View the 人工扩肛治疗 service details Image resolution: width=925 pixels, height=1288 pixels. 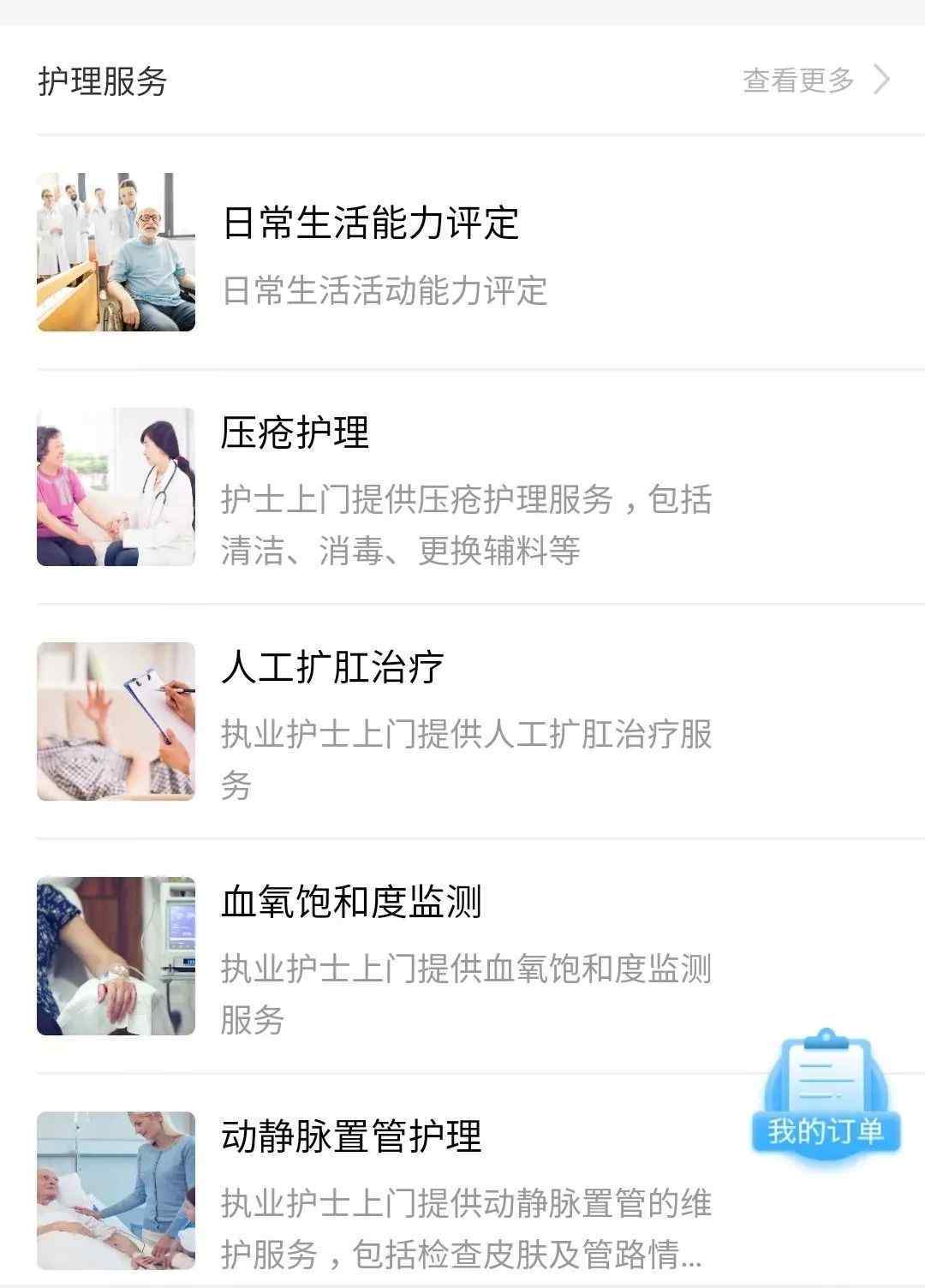pos(332,668)
